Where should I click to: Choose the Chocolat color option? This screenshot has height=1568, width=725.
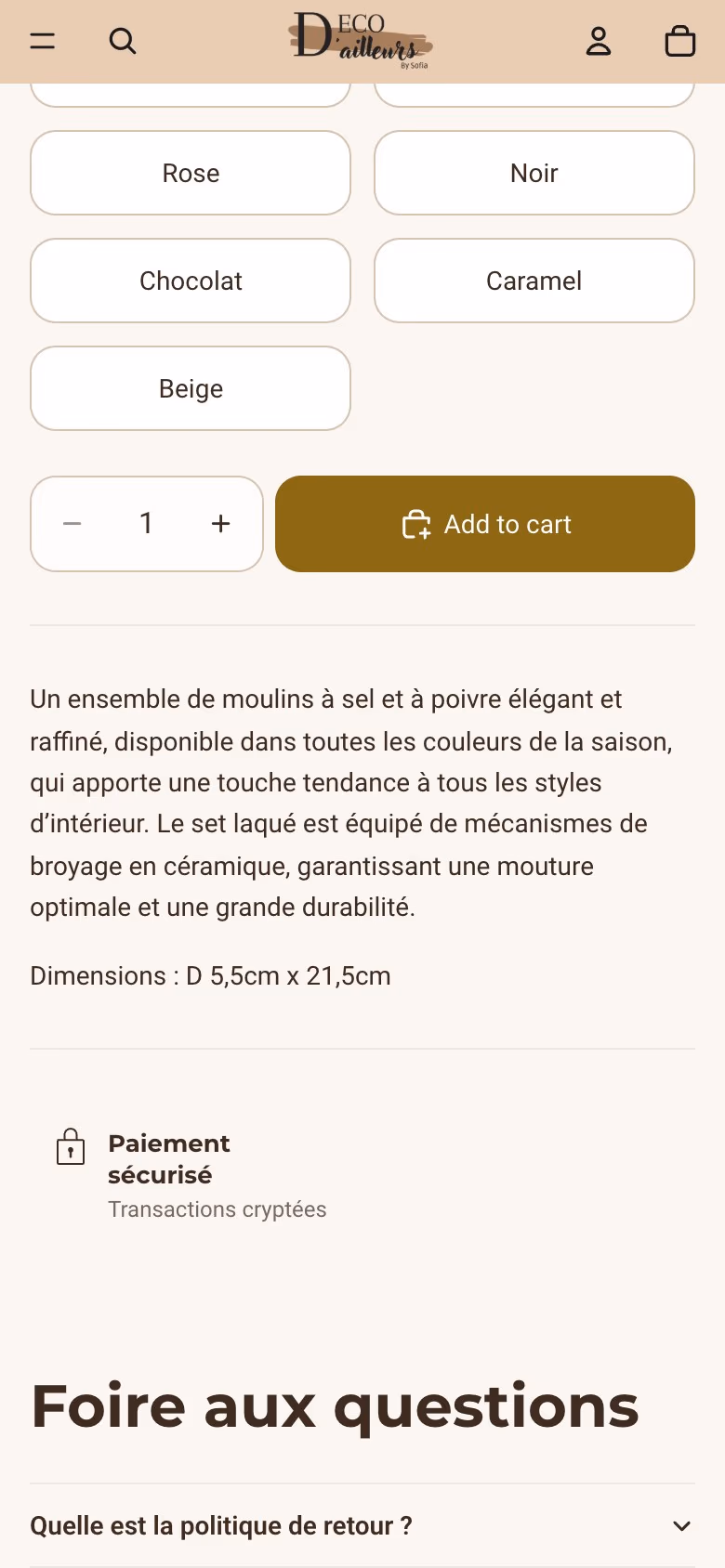point(191,281)
